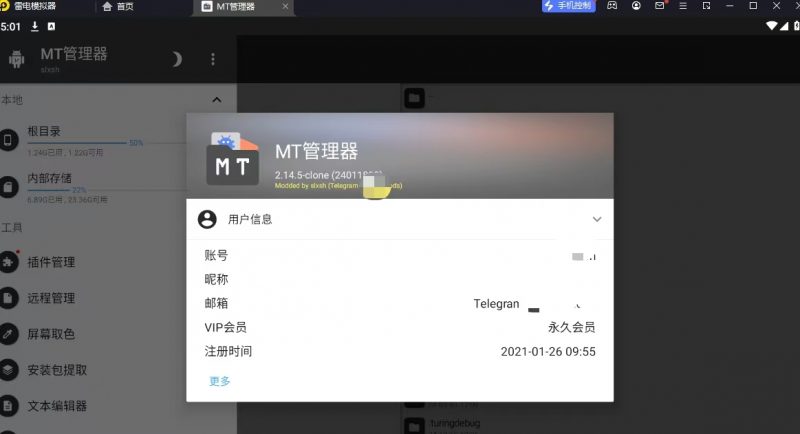Collapse the 用户信息 section chevron
This screenshot has height=434, width=800.
click(597, 219)
